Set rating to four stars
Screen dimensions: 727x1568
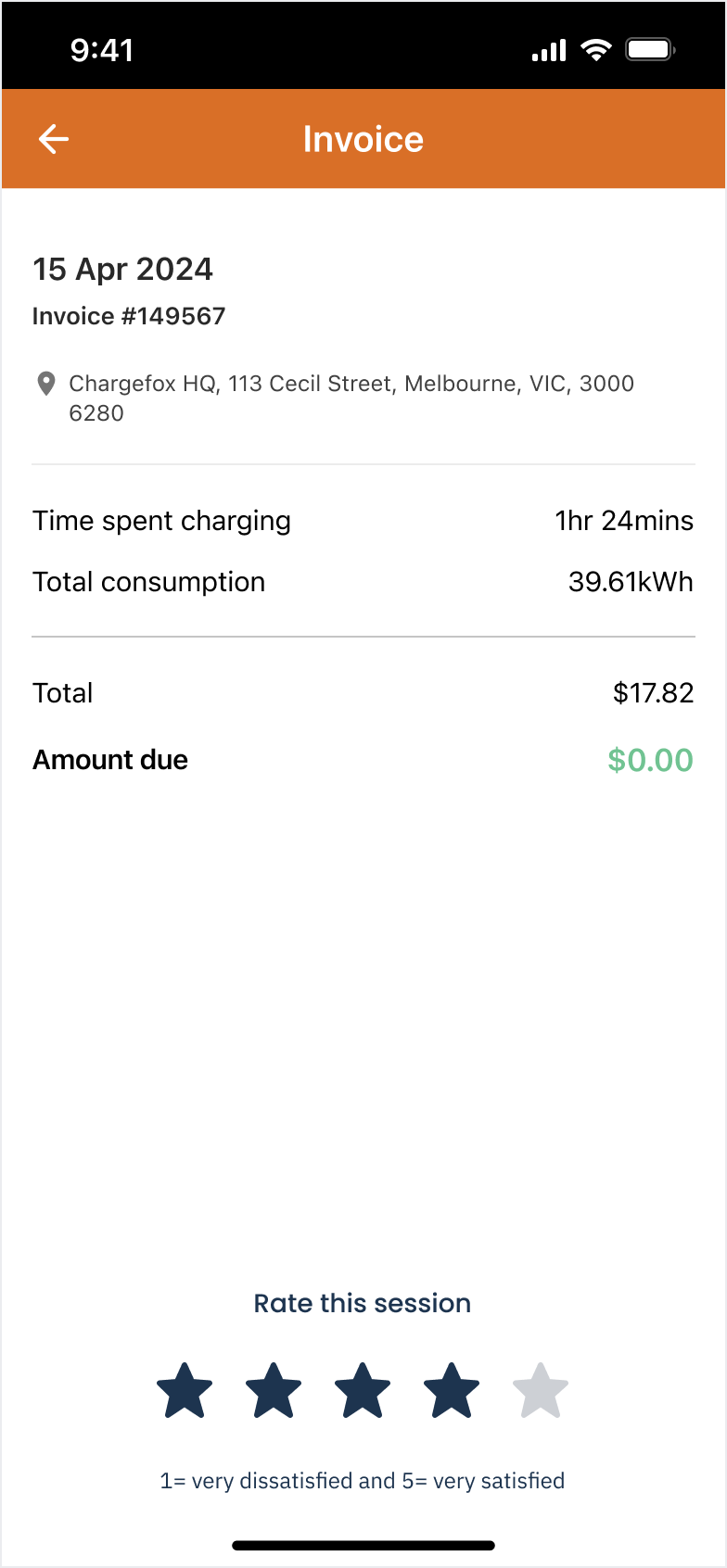452,1390
